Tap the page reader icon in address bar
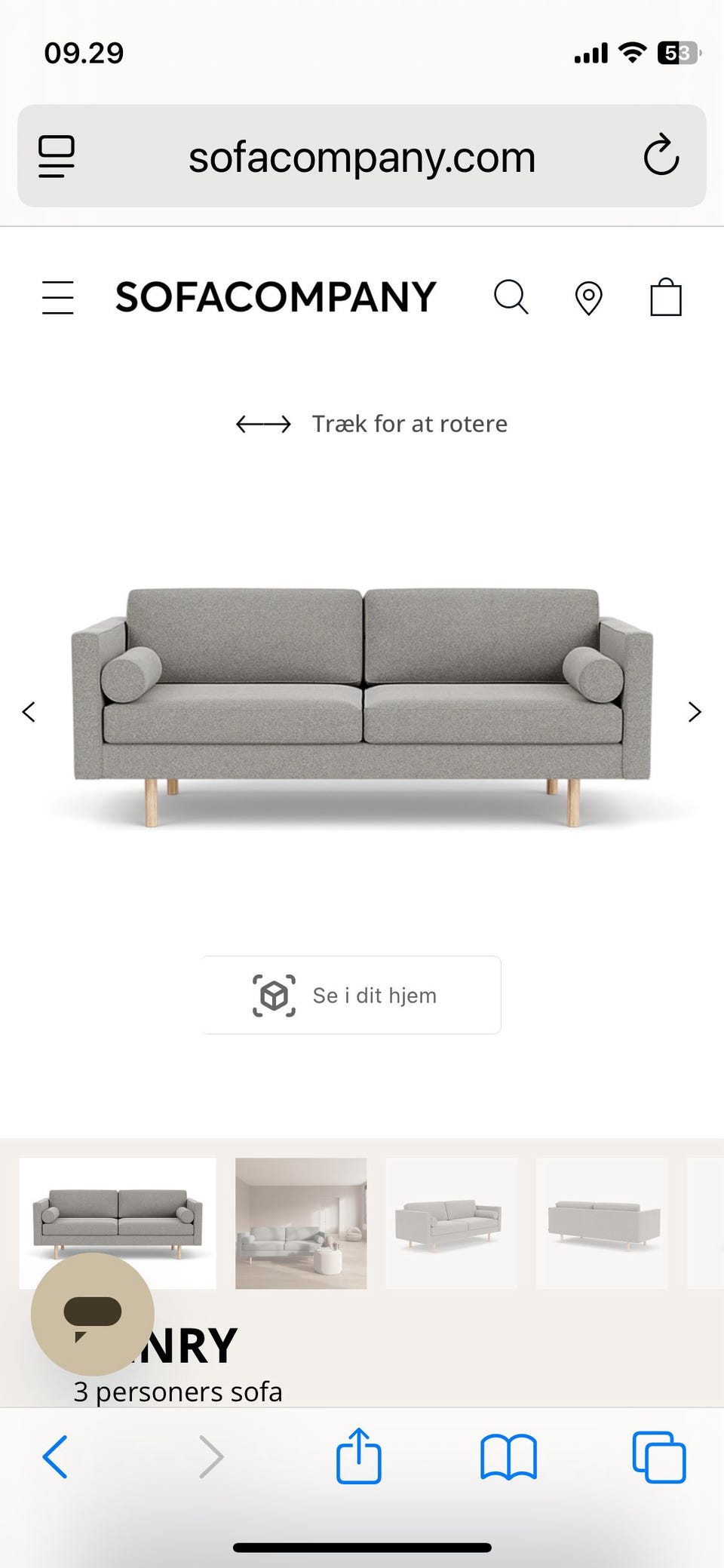Screen dimensions: 724x1568 pos(57,156)
